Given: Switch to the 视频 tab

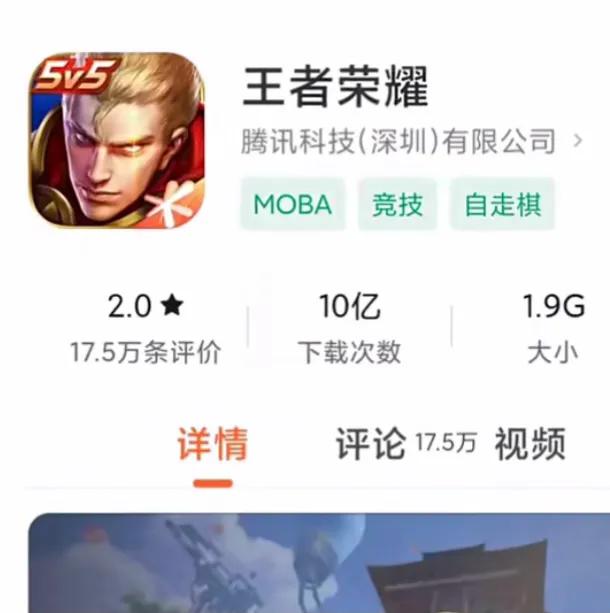Looking at the screenshot, I should coord(529,444).
